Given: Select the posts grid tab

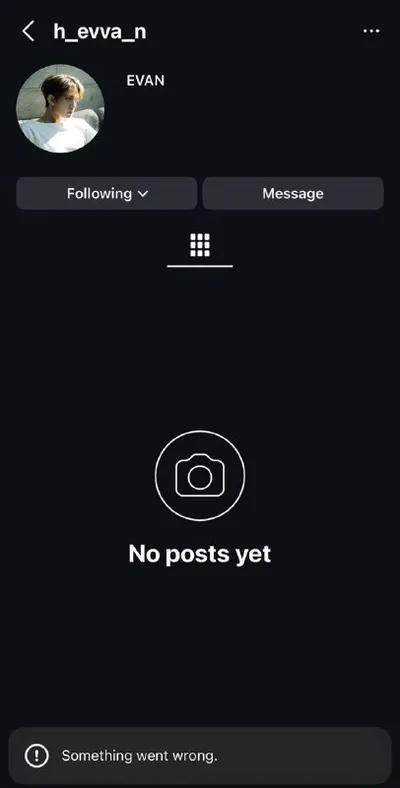Looking at the screenshot, I should [x=200, y=246].
